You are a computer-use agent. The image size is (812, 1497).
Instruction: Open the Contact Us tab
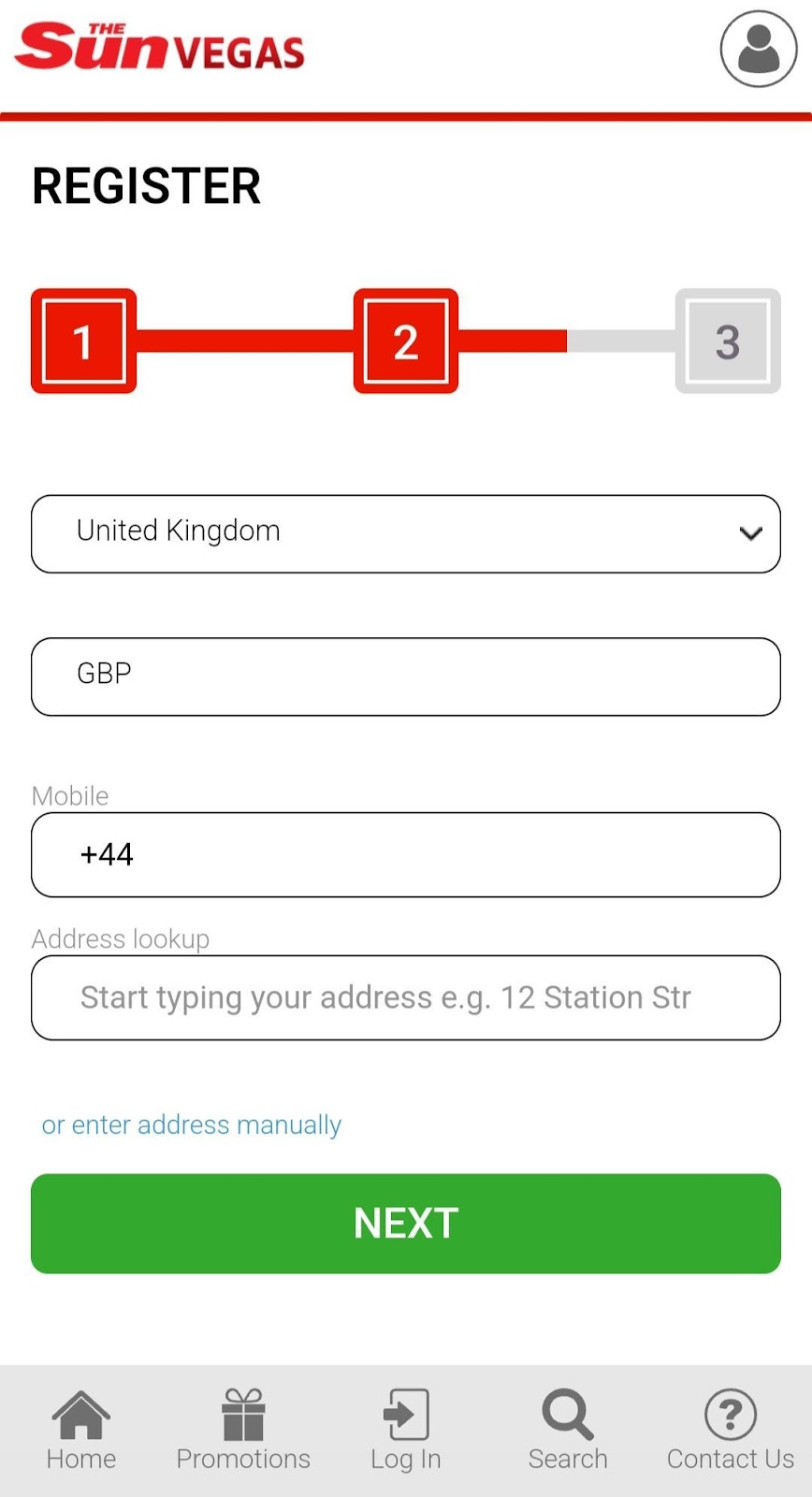[731, 1432]
